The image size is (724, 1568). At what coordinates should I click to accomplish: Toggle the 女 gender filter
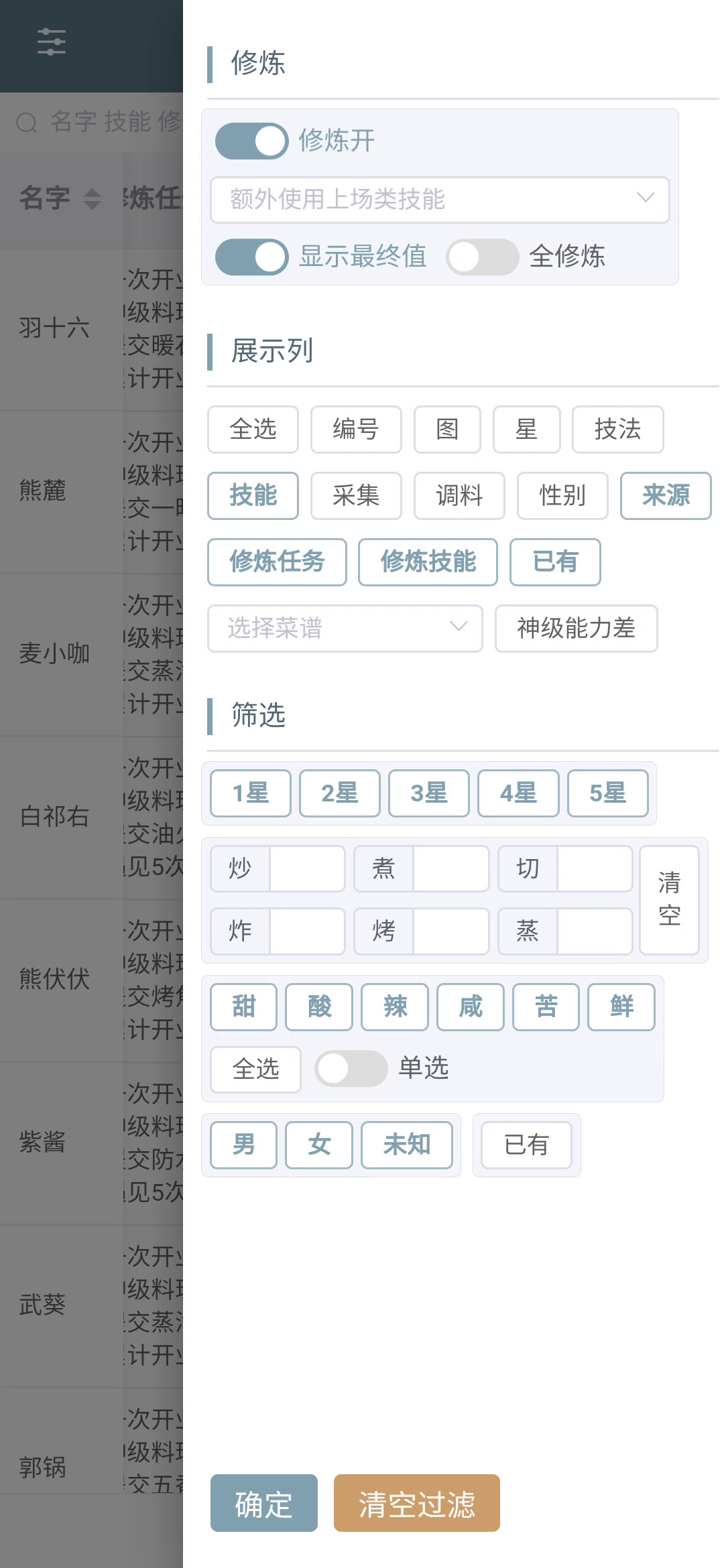319,1145
